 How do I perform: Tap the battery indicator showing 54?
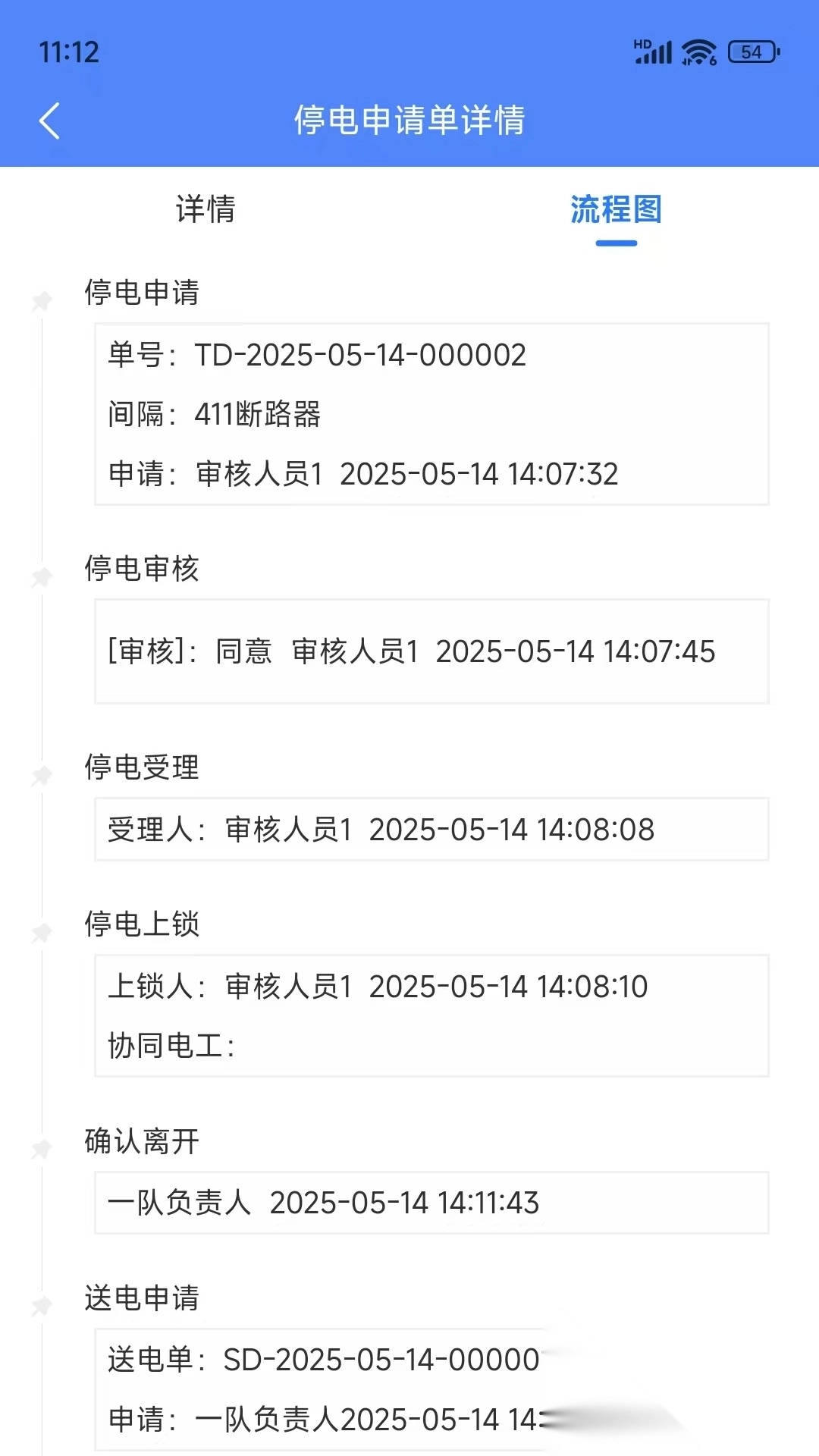pyautogui.click(x=752, y=52)
